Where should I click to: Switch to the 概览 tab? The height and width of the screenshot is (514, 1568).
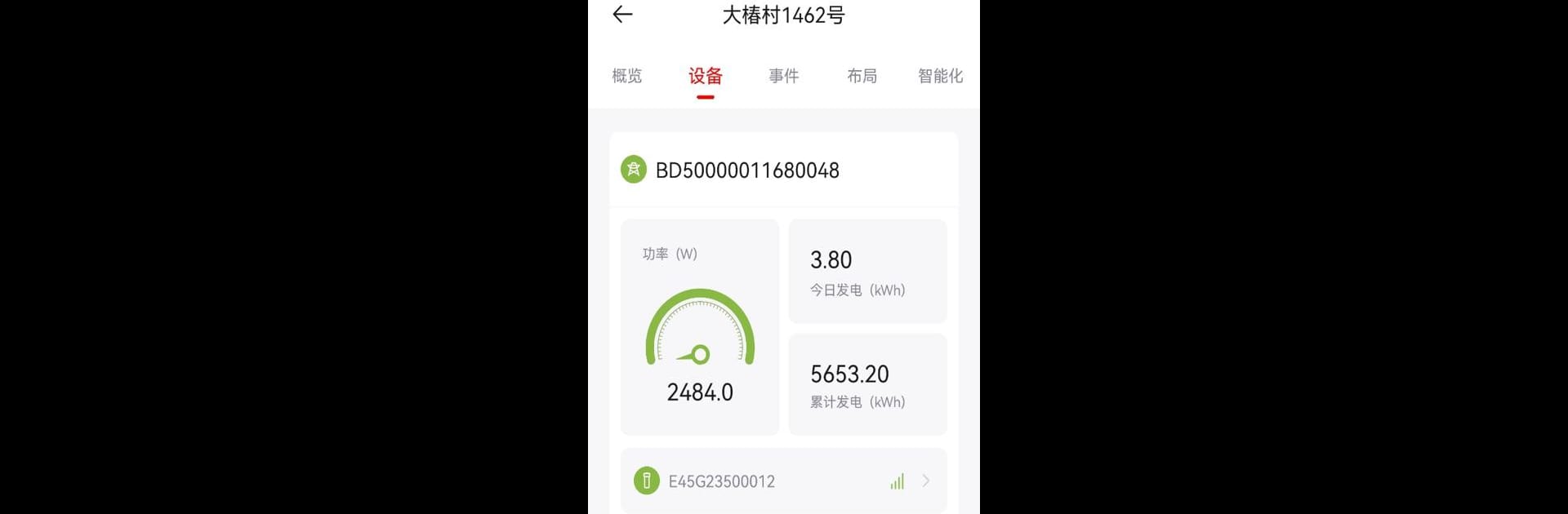point(627,76)
